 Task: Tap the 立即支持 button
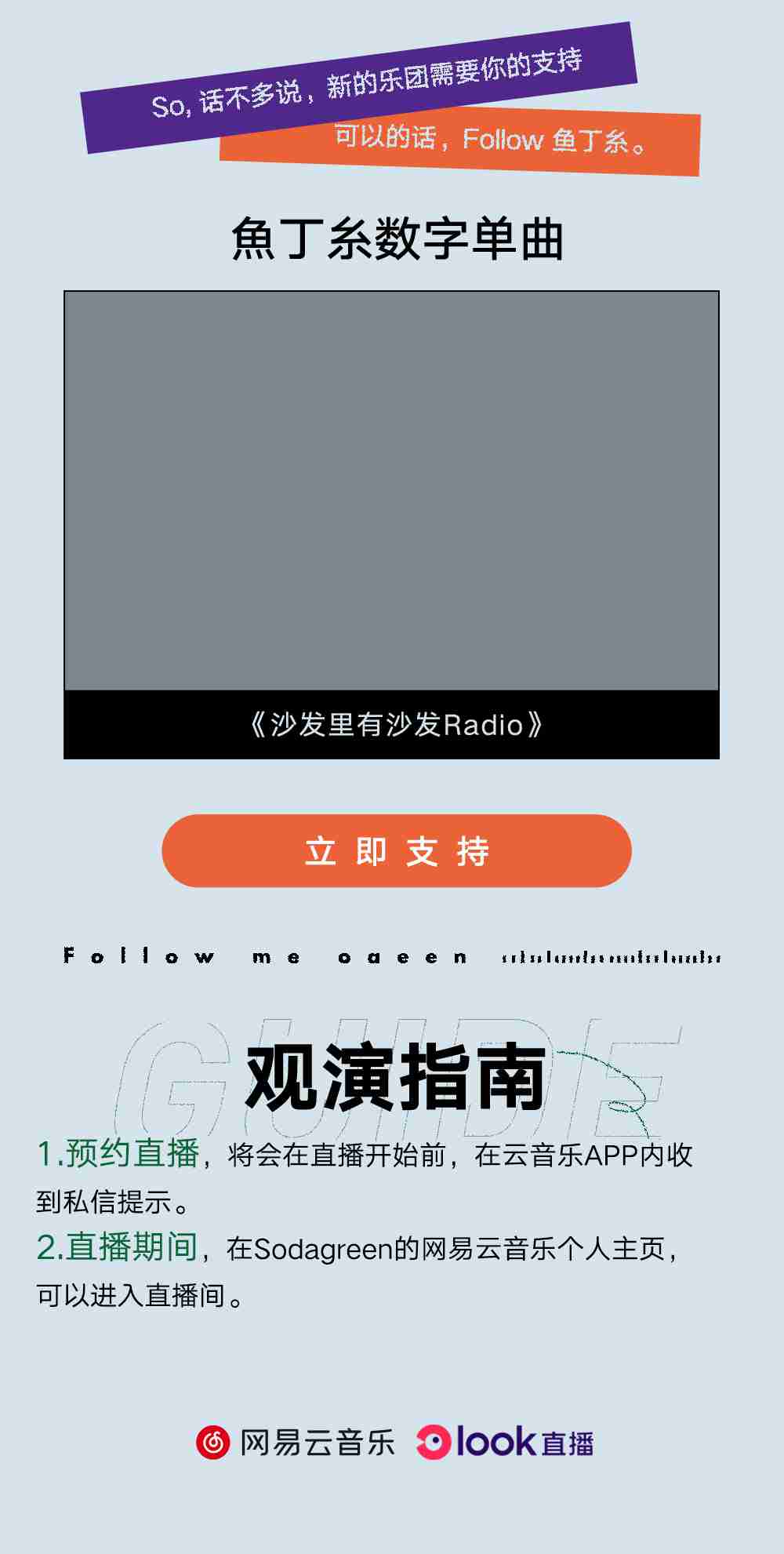click(x=396, y=851)
